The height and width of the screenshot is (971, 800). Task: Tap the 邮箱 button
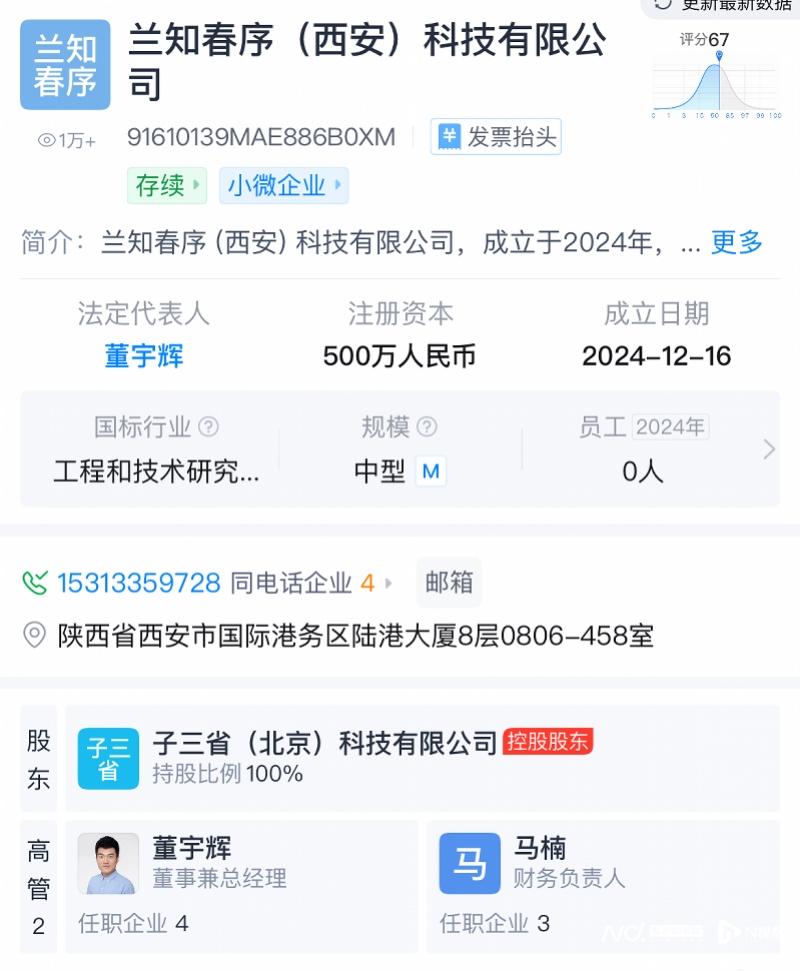point(448,583)
